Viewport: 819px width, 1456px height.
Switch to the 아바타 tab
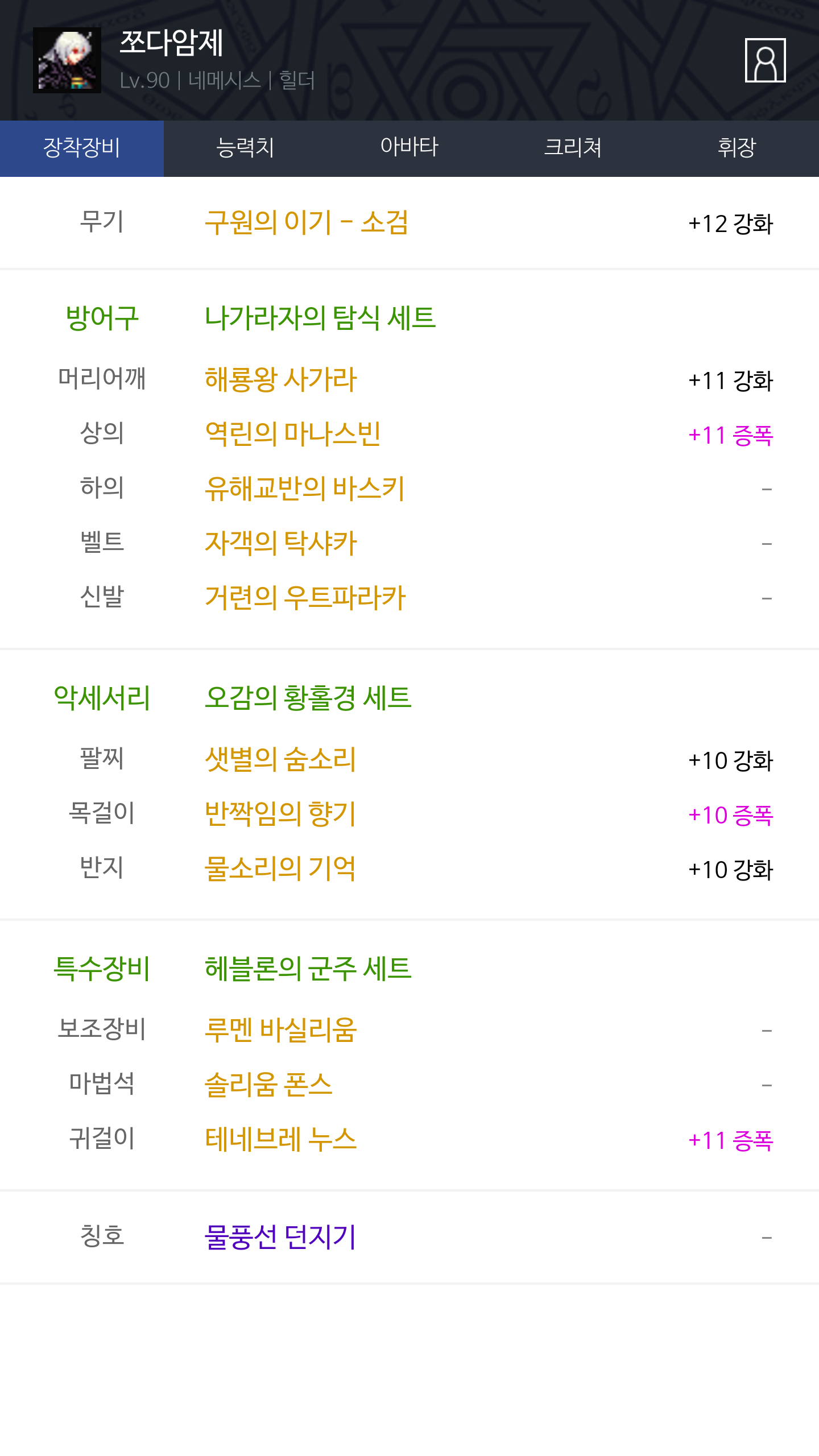coord(409,148)
